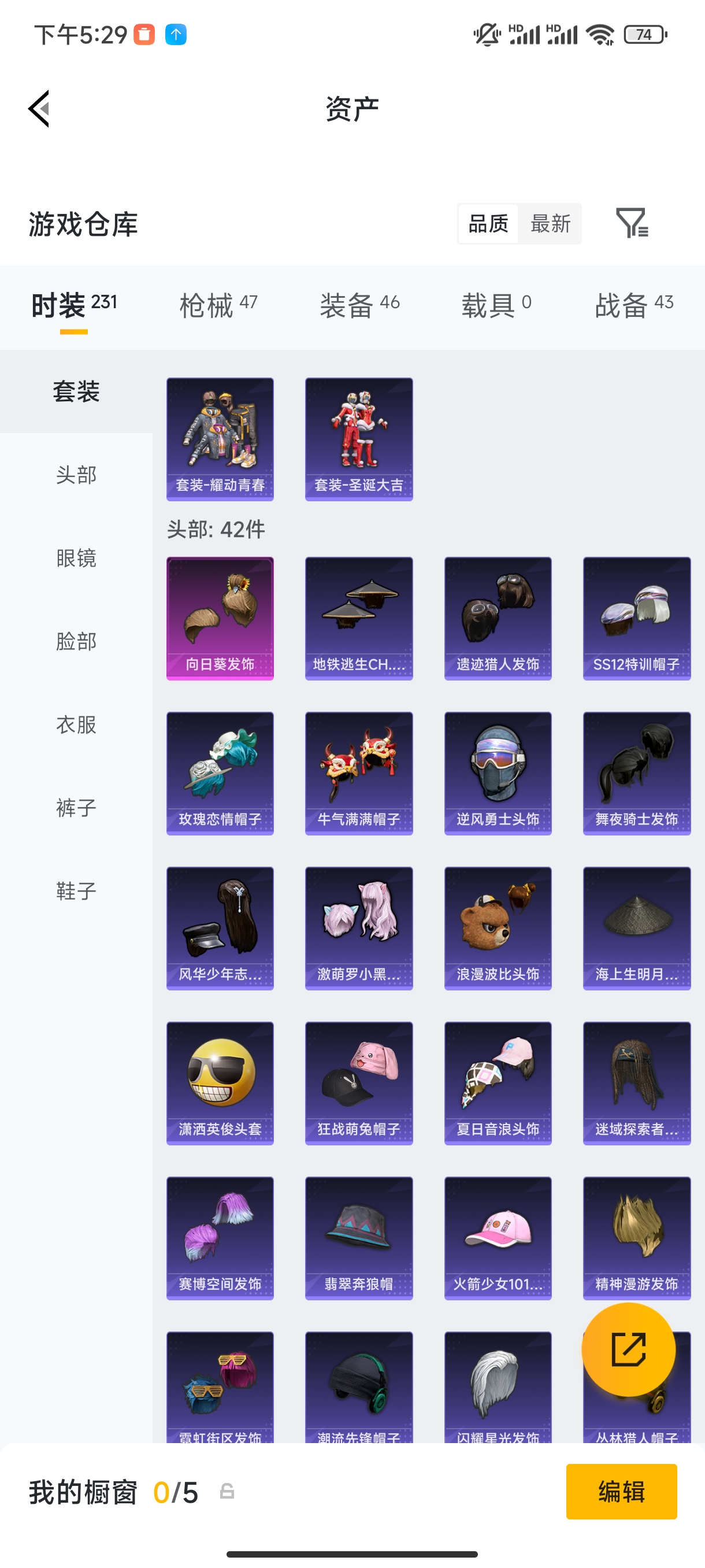Toggle the 载具 category tab
The height and width of the screenshot is (1568, 705).
click(495, 304)
